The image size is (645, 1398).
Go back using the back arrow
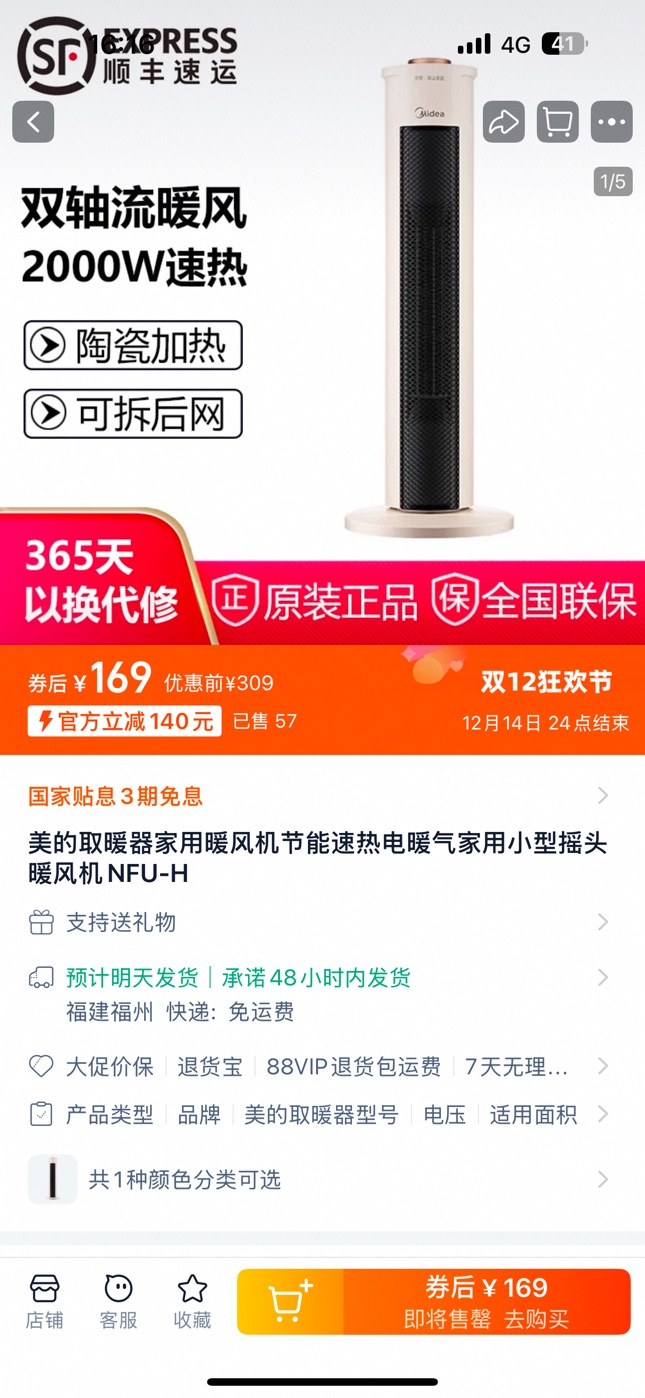pyautogui.click(x=33, y=122)
